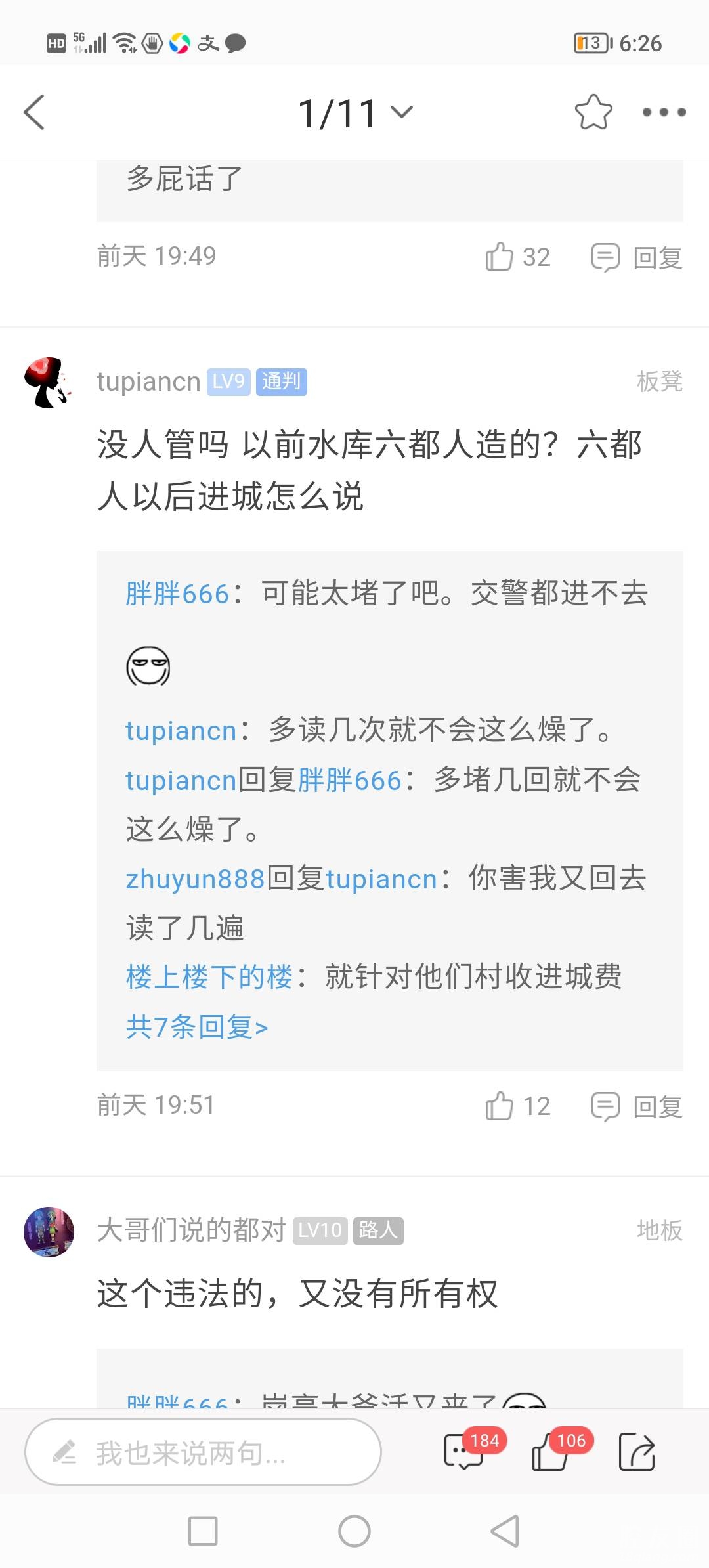Tap the 我也来说两句 comment input field

(x=203, y=1452)
